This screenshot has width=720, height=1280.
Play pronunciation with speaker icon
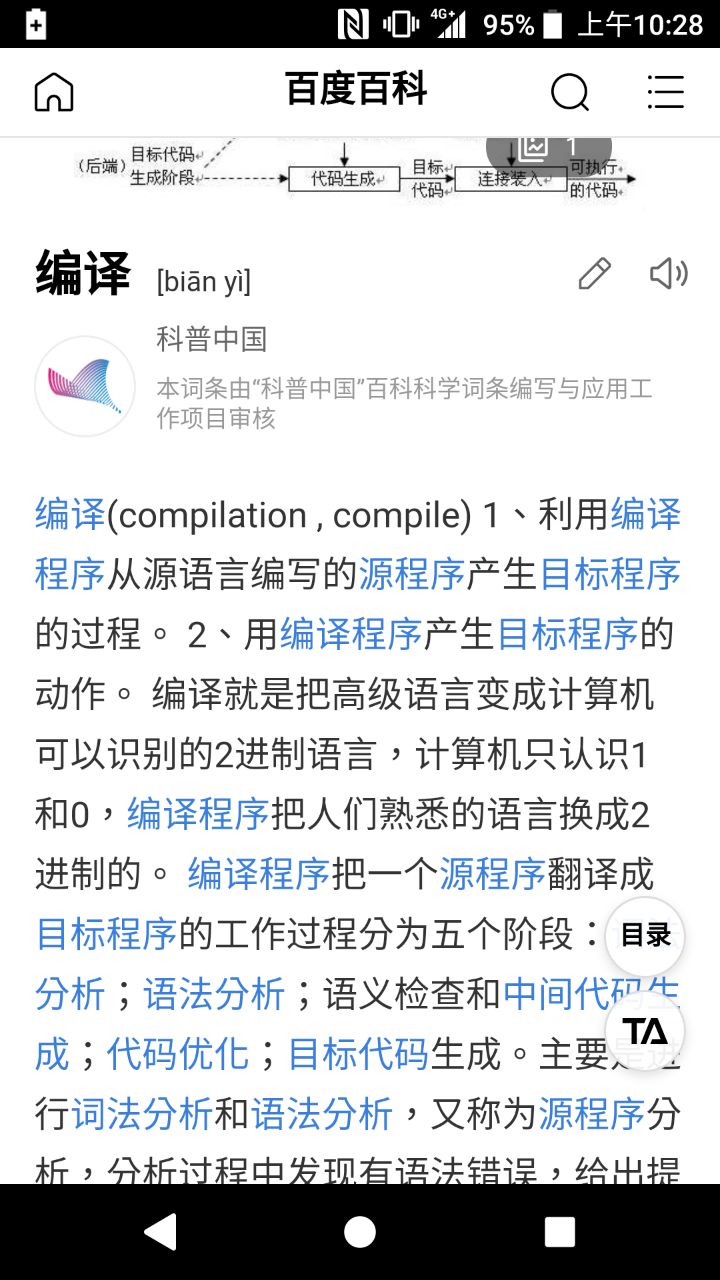(x=668, y=273)
